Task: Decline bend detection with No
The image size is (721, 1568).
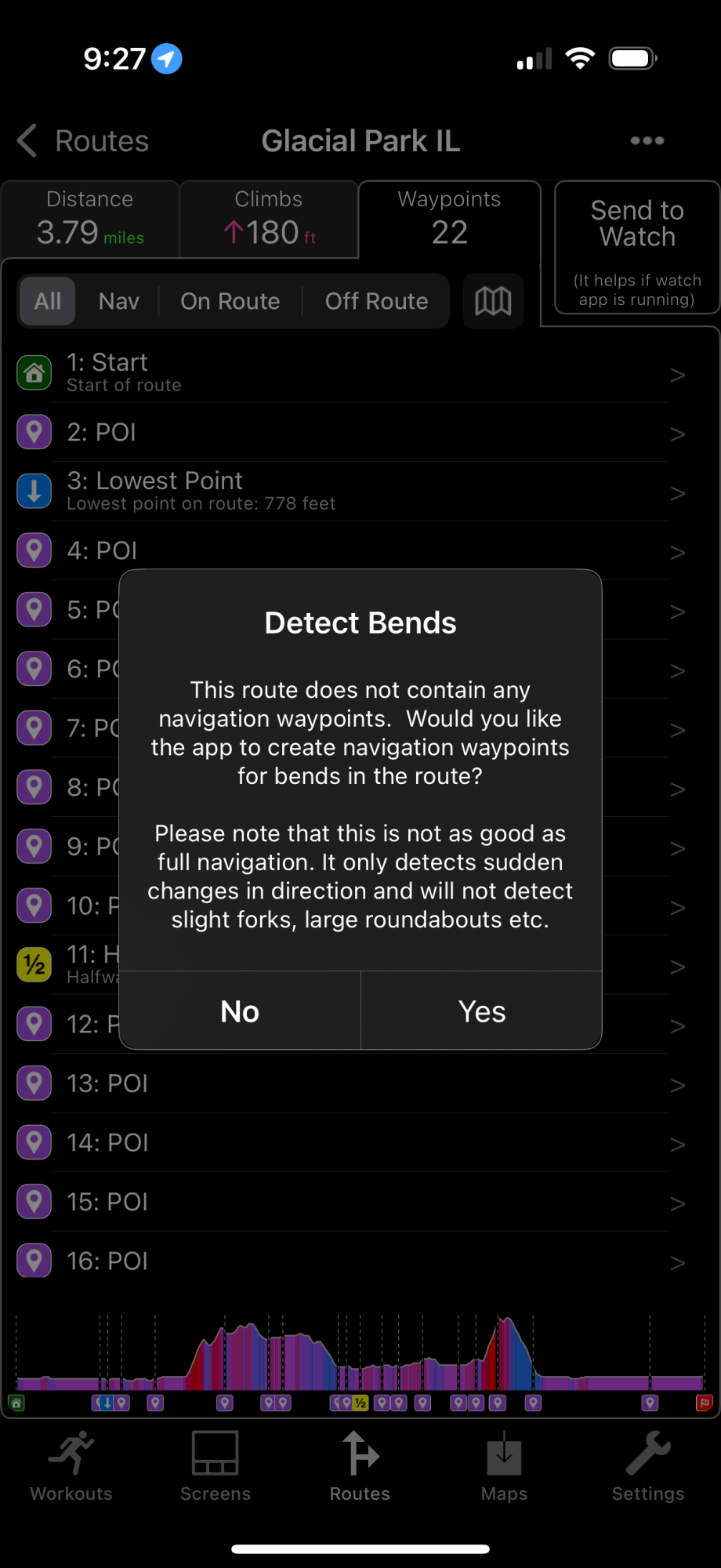Action: point(240,1011)
